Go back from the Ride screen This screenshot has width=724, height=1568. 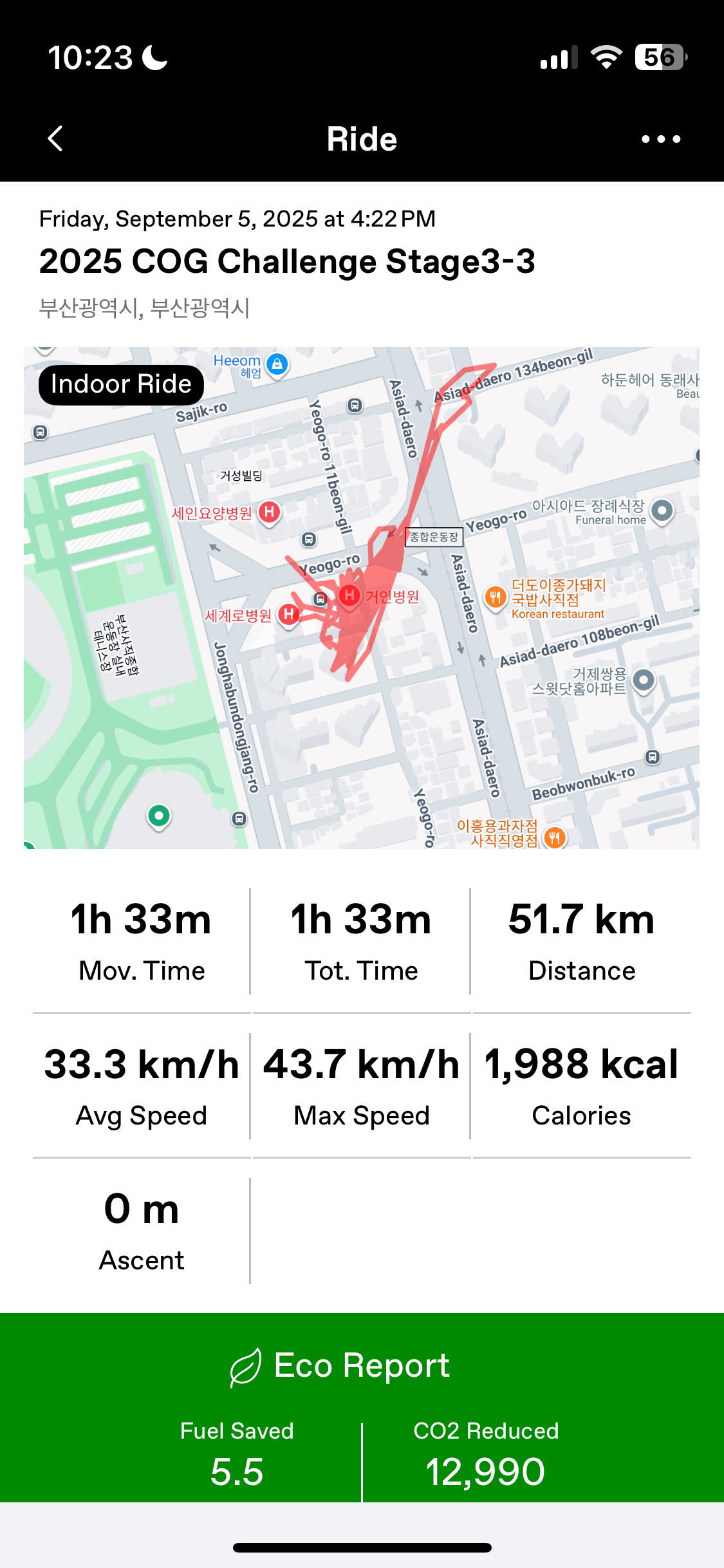pyautogui.click(x=55, y=138)
